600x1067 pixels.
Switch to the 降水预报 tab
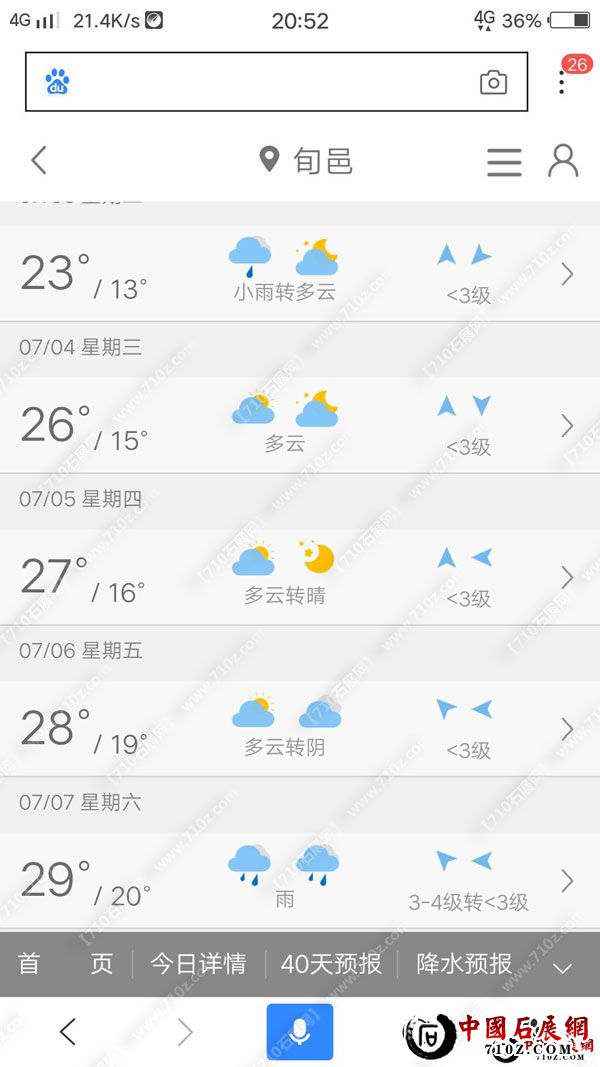[x=465, y=964]
